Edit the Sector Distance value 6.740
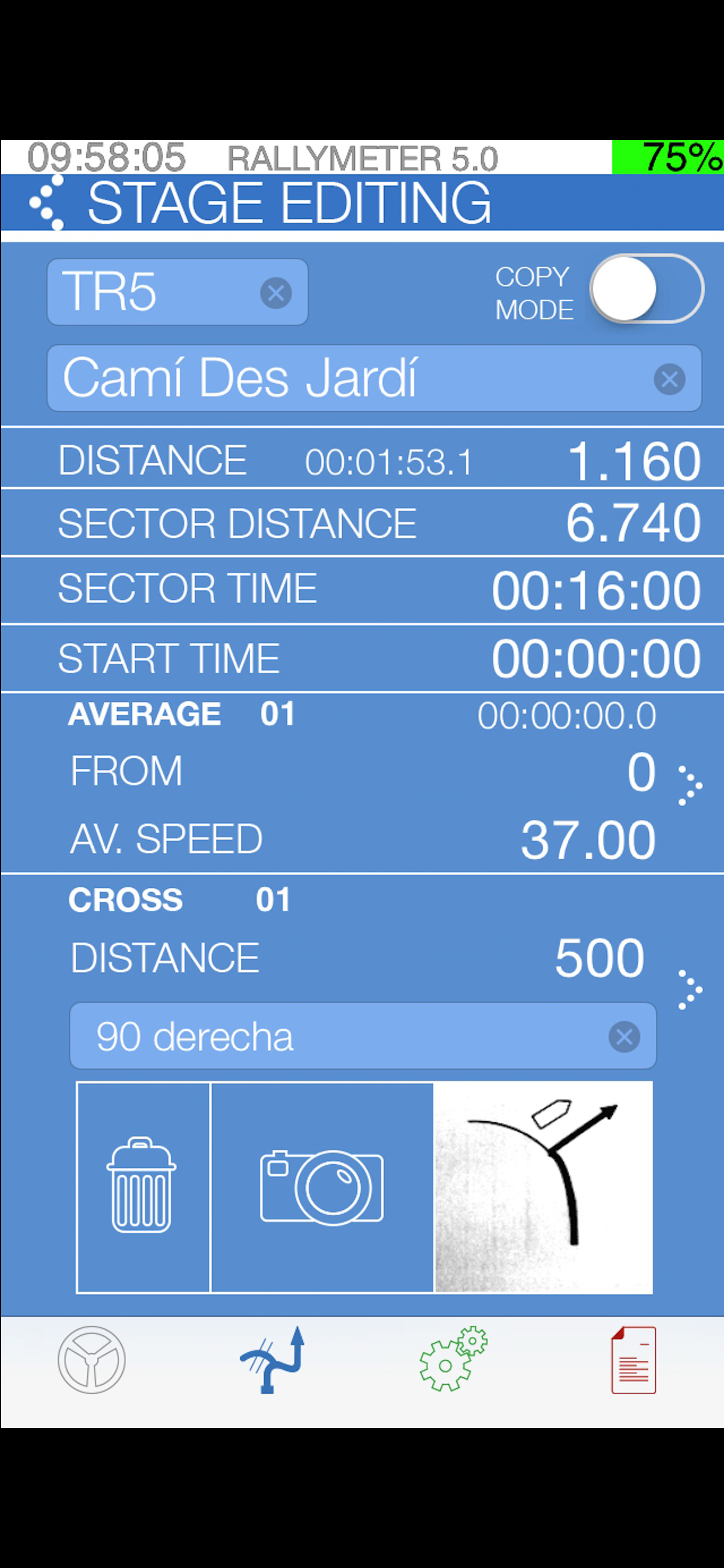The width and height of the screenshot is (724, 1568). pyautogui.click(x=632, y=522)
